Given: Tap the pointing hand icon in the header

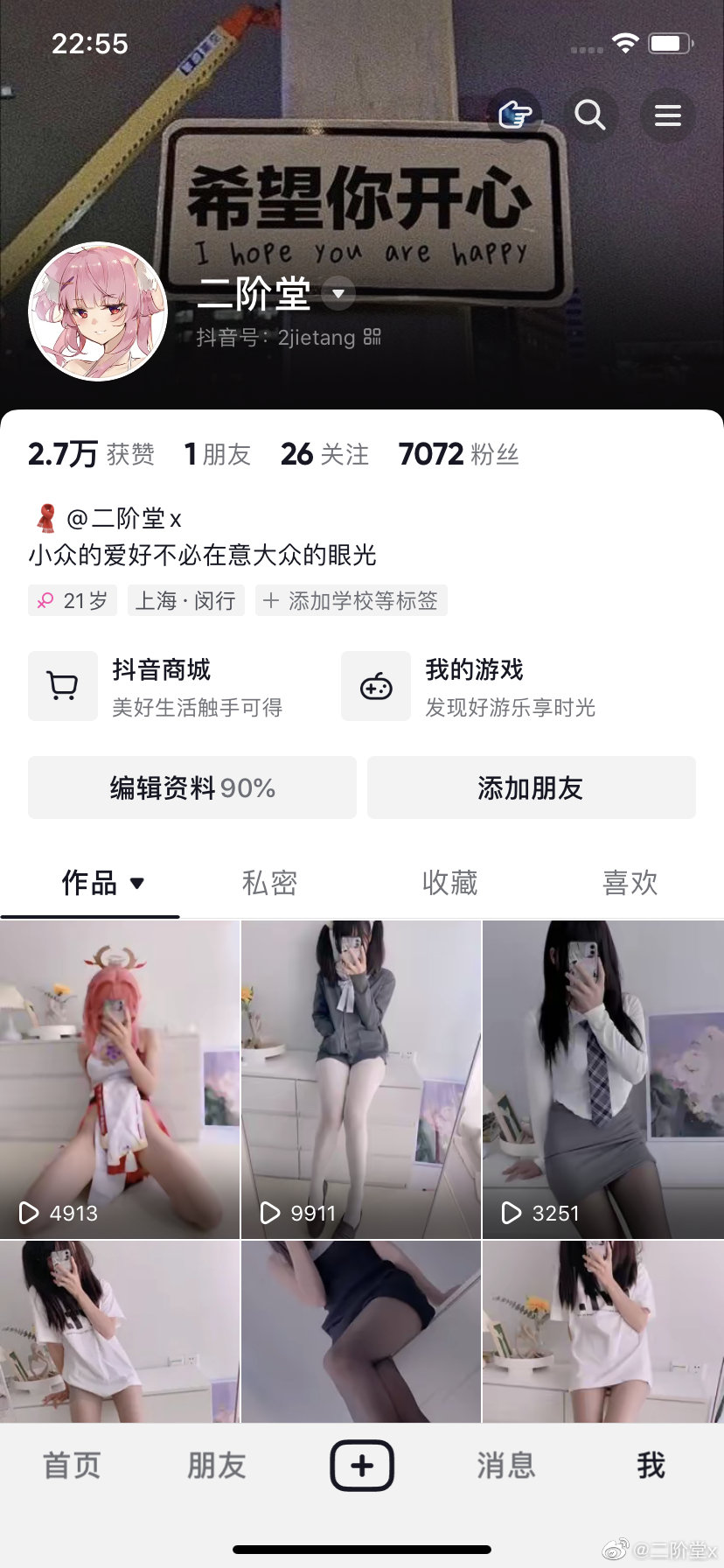Looking at the screenshot, I should coord(514,115).
